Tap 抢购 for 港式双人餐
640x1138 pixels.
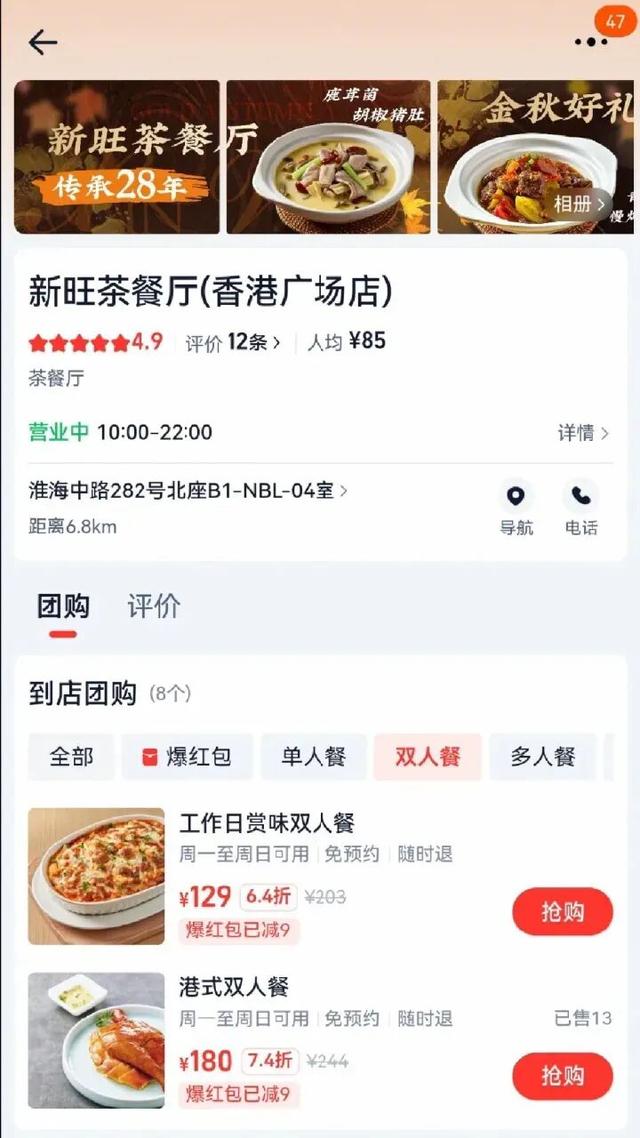(562, 1076)
